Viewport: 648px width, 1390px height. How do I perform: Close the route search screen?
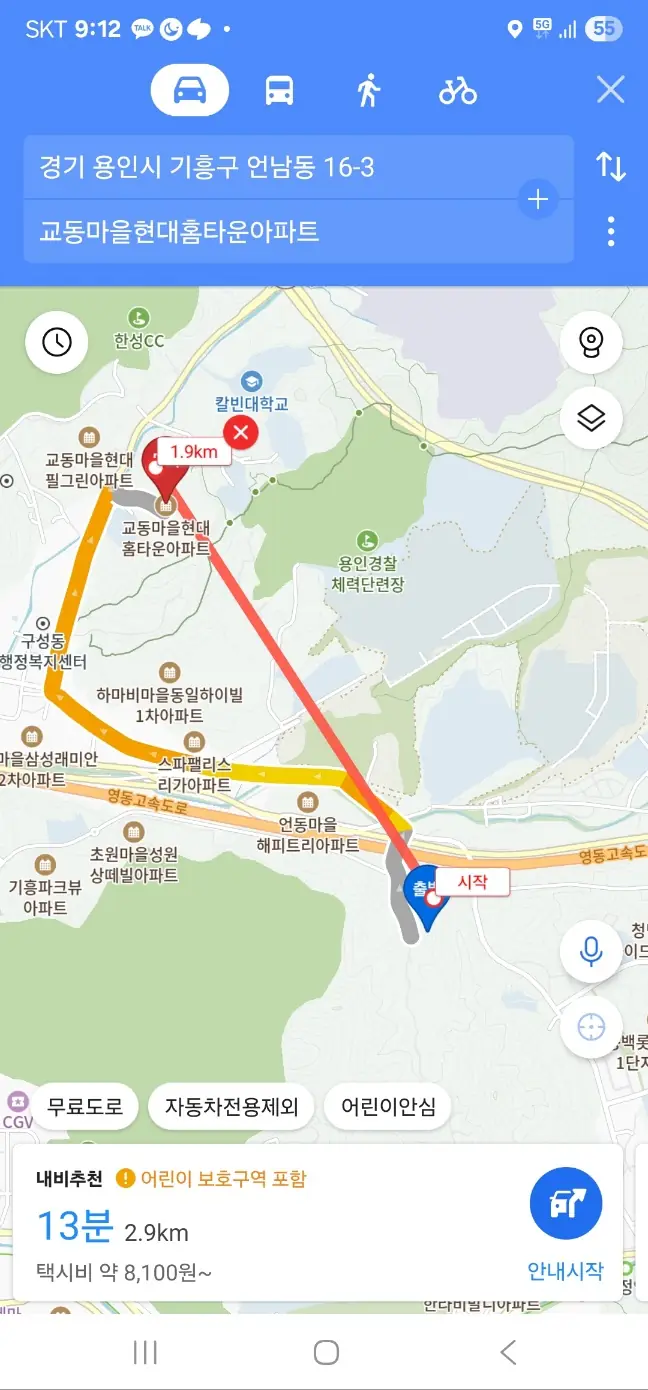tap(610, 91)
